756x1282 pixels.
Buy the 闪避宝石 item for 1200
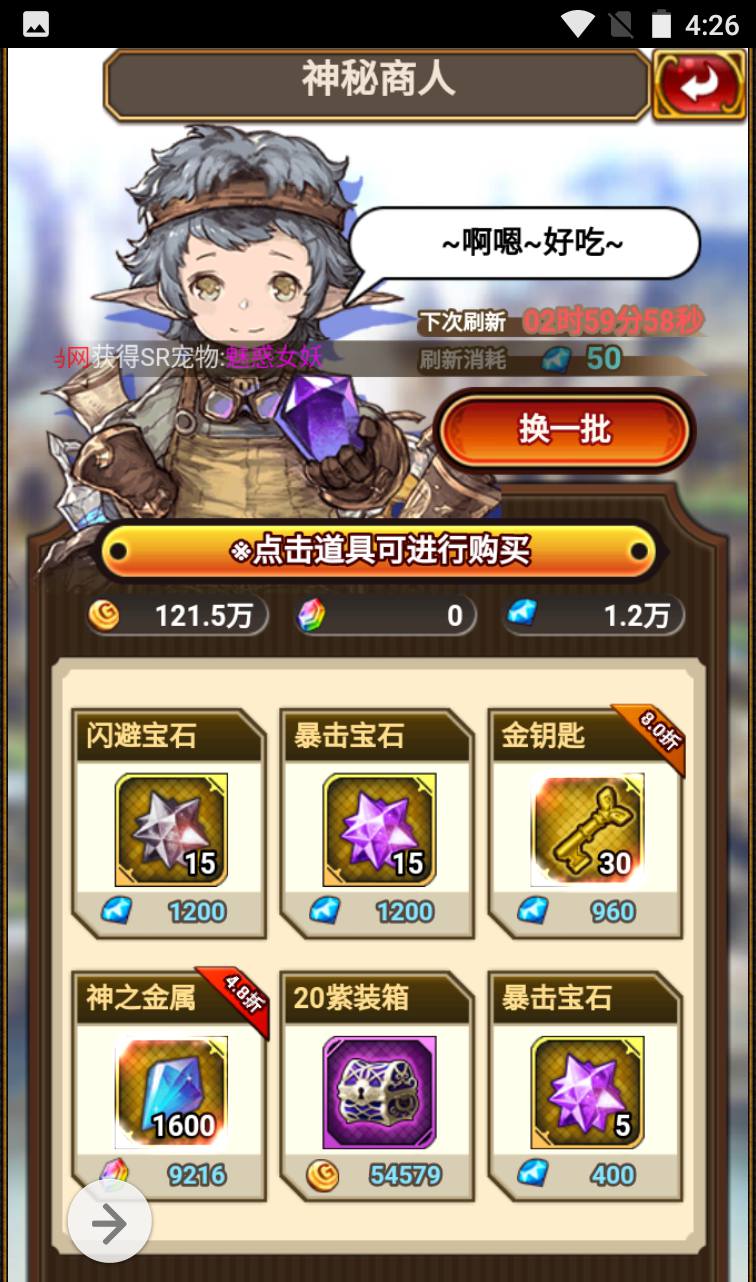170,824
